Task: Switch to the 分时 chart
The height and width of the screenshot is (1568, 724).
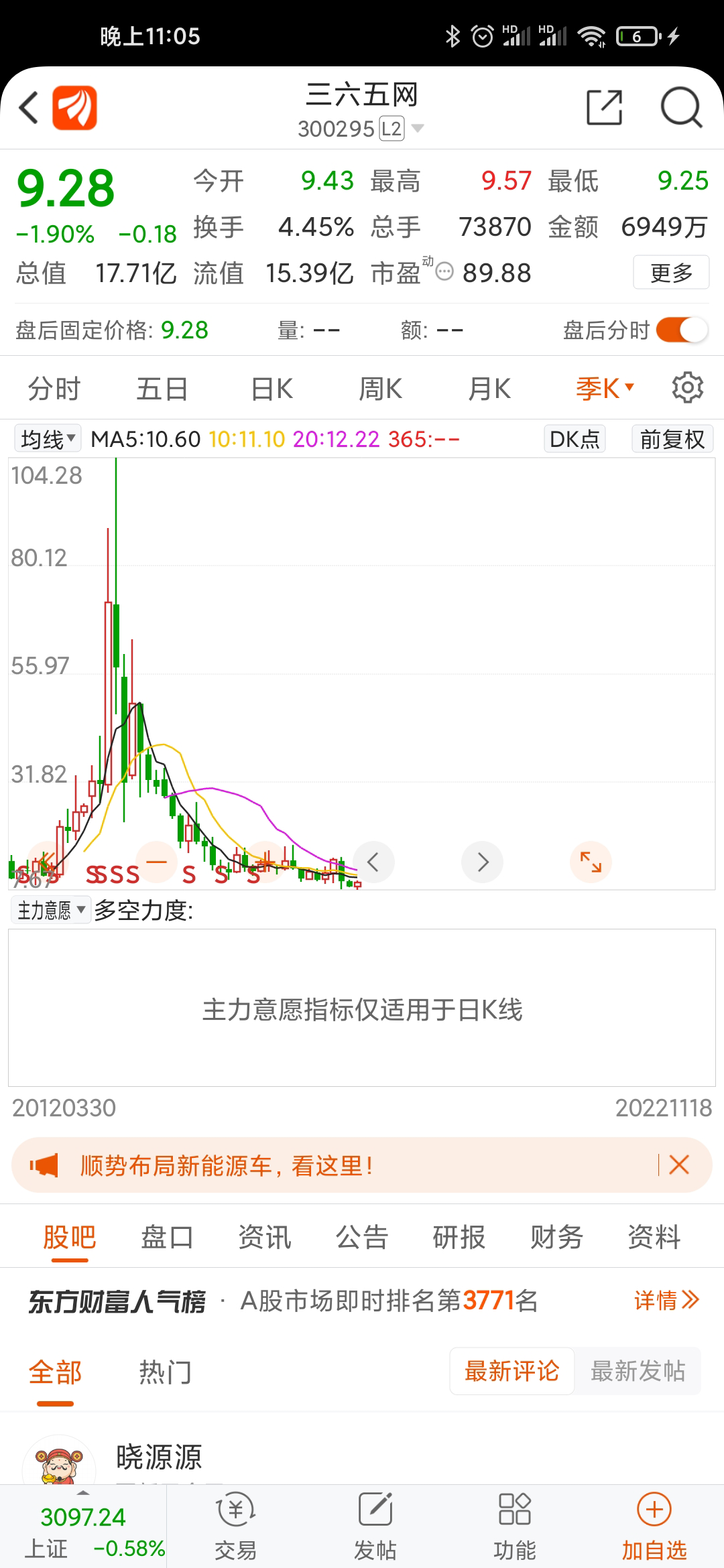Action: pos(54,389)
